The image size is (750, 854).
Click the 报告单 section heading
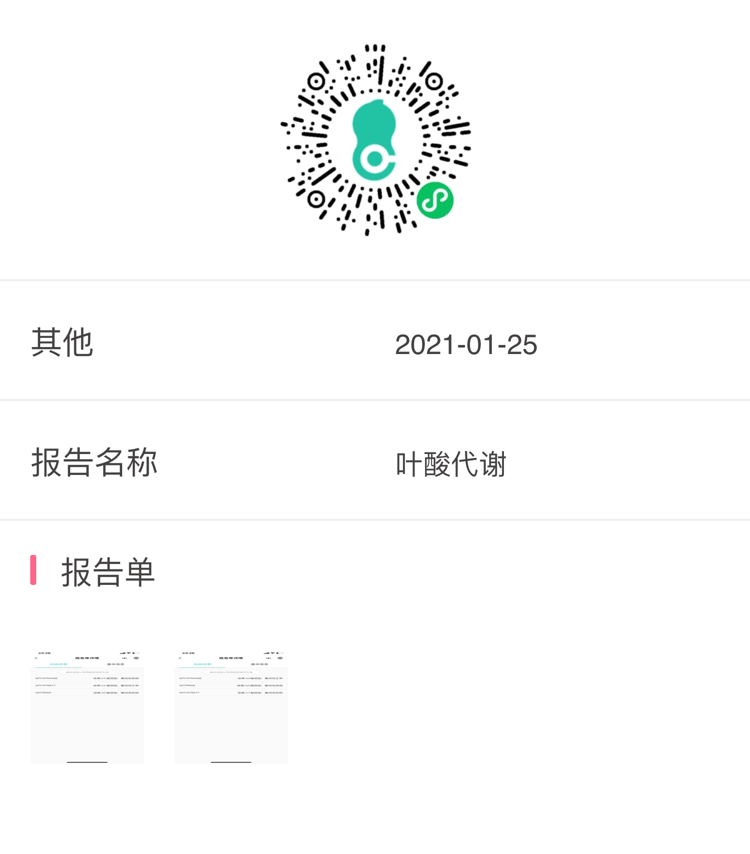tap(110, 572)
